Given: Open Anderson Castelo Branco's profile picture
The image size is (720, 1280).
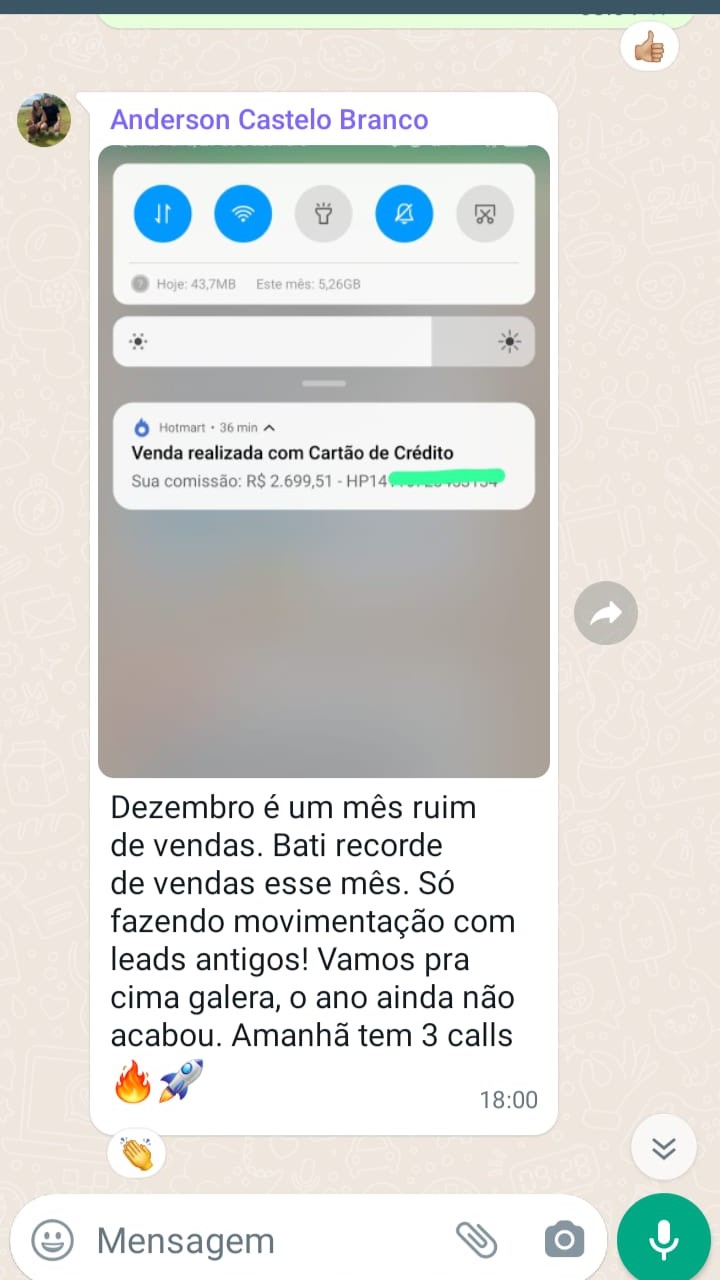Looking at the screenshot, I should pyautogui.click(x=44, y=121).
